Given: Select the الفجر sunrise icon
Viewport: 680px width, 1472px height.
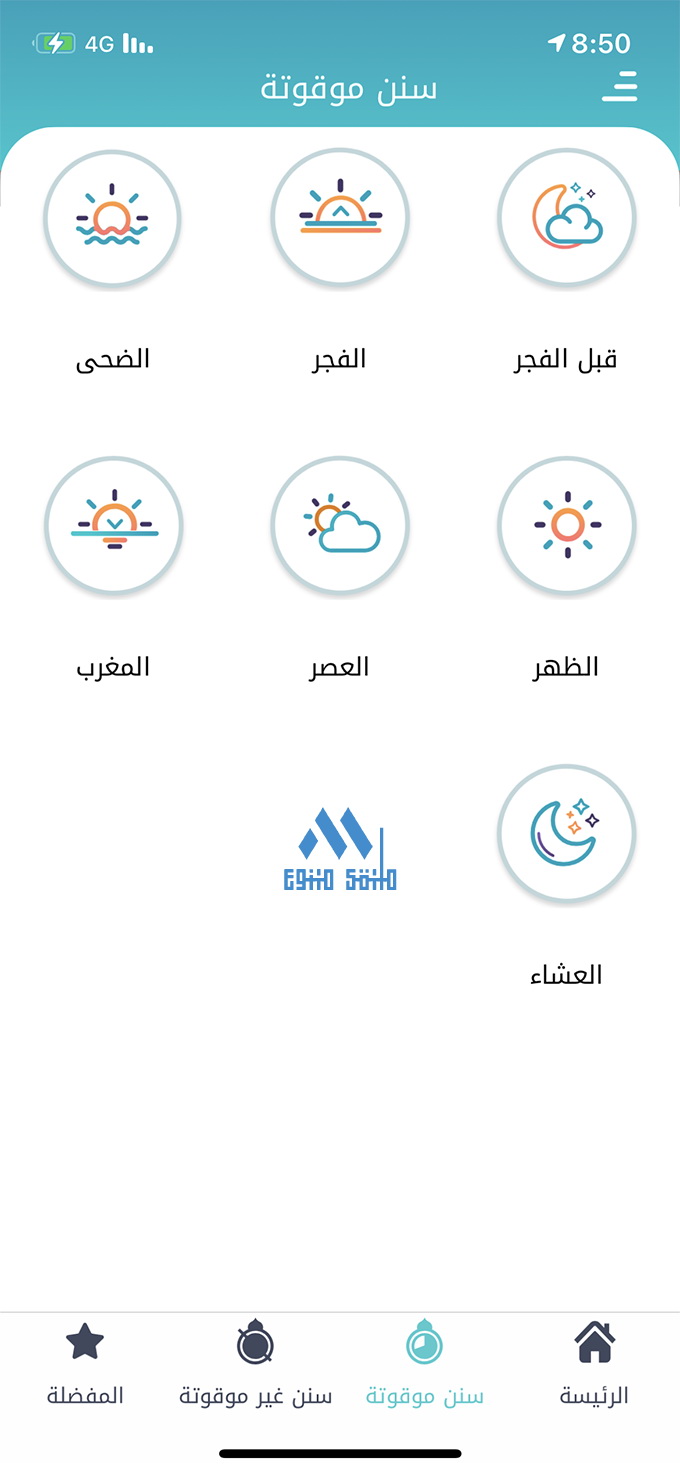Looking at the screenshot, I should pos(340,217).
